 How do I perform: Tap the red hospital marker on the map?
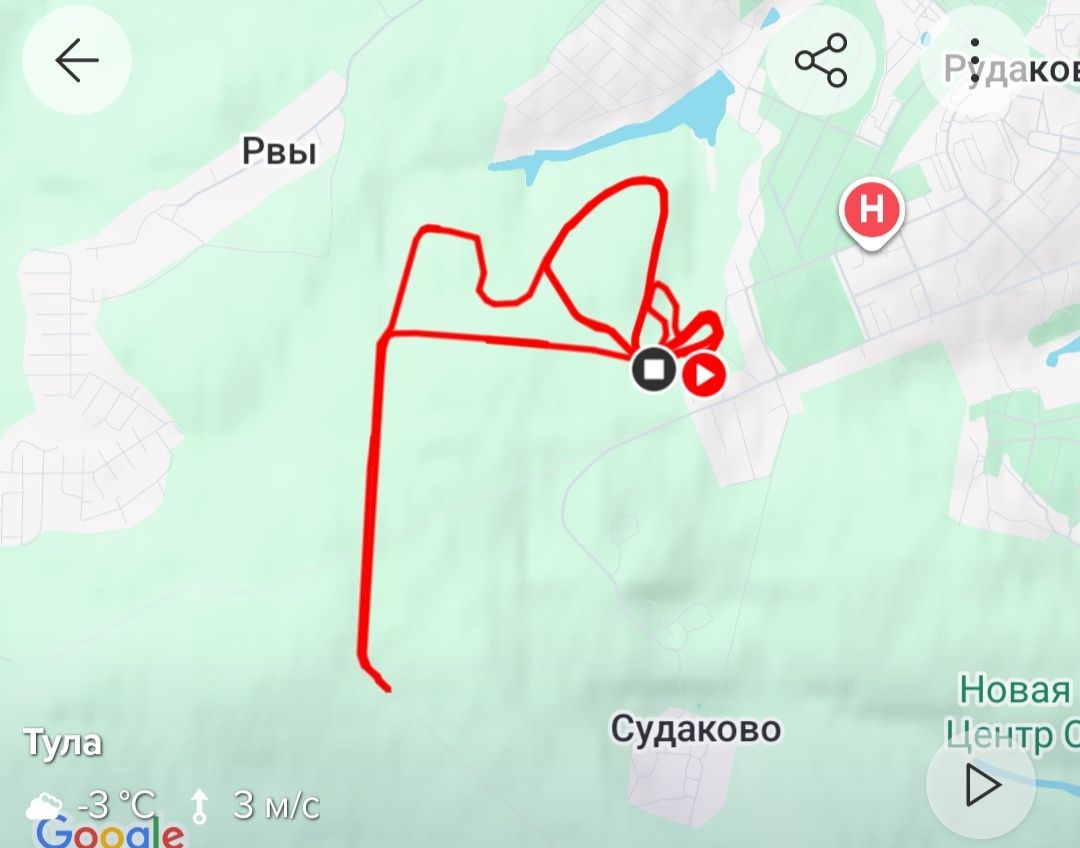[872, 212]
